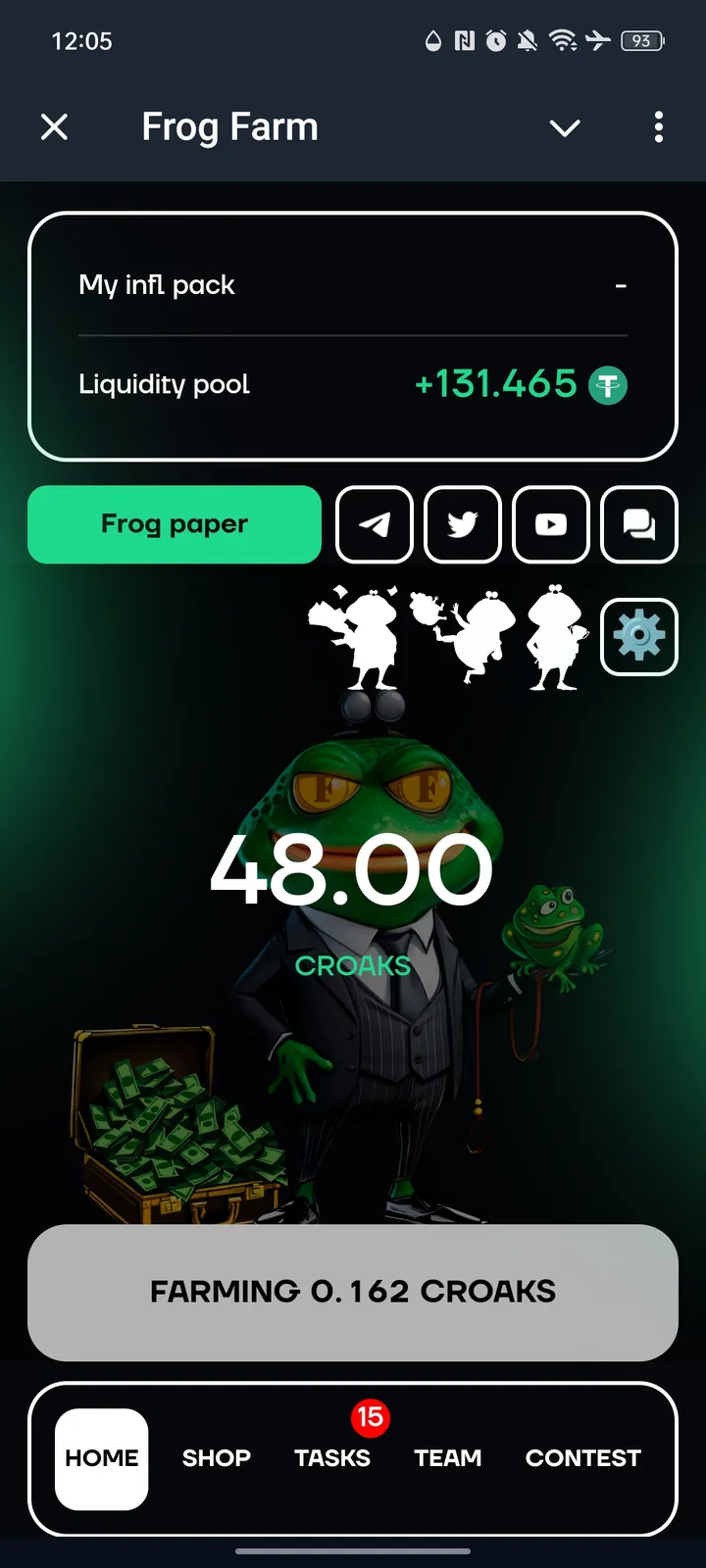Open the CONTEST section
Viewport: 706px width, 1568px height.
[x=582, y=1457]
